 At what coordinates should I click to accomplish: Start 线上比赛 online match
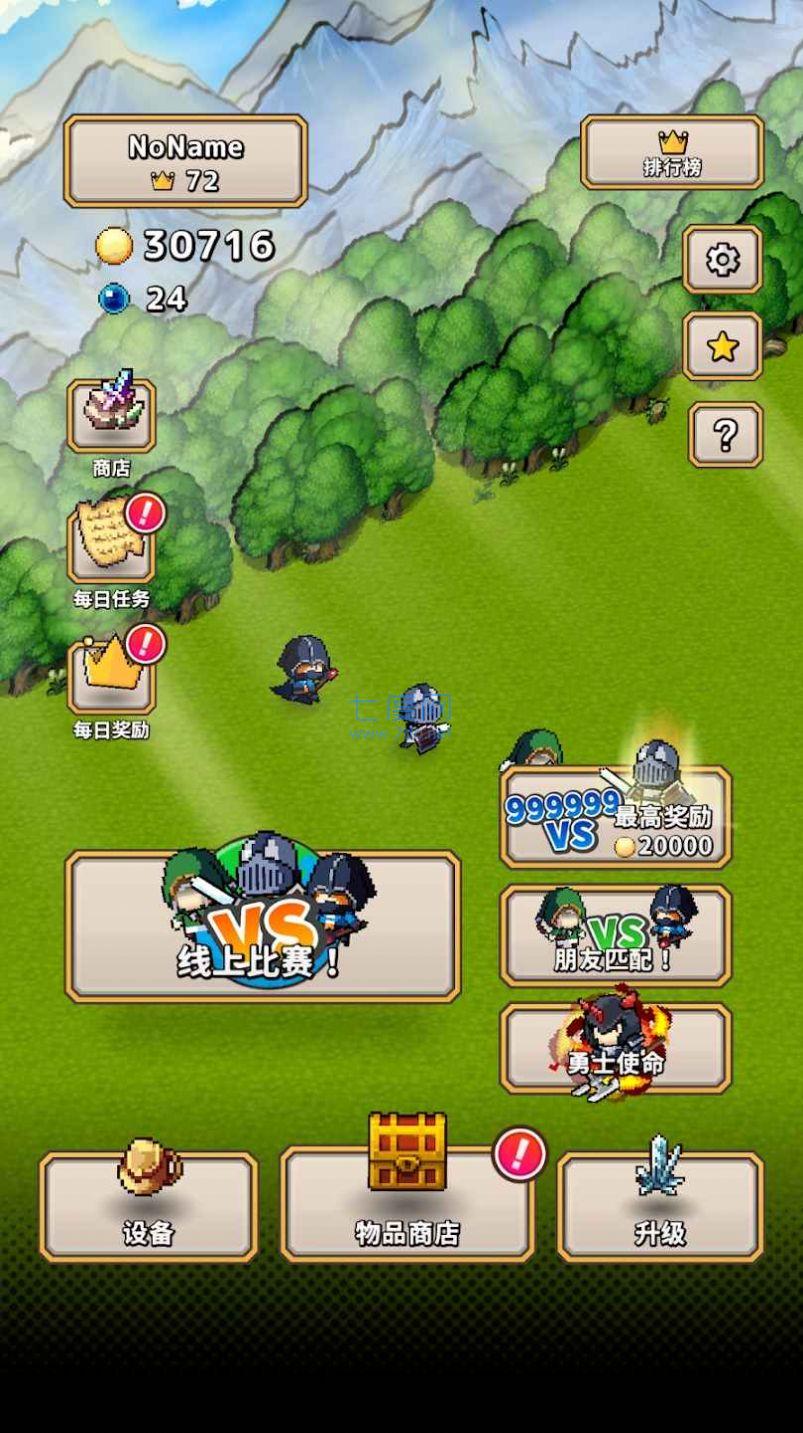(x=262, y=927)
